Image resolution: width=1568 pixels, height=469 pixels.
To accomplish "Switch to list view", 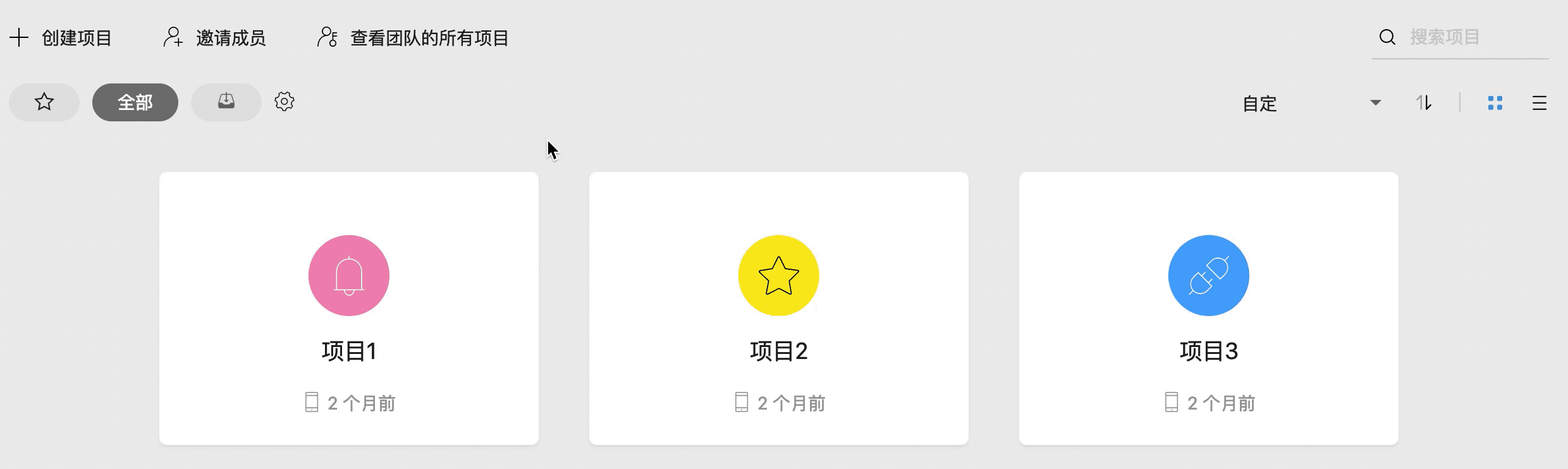I will click(x=1540, y=103).
